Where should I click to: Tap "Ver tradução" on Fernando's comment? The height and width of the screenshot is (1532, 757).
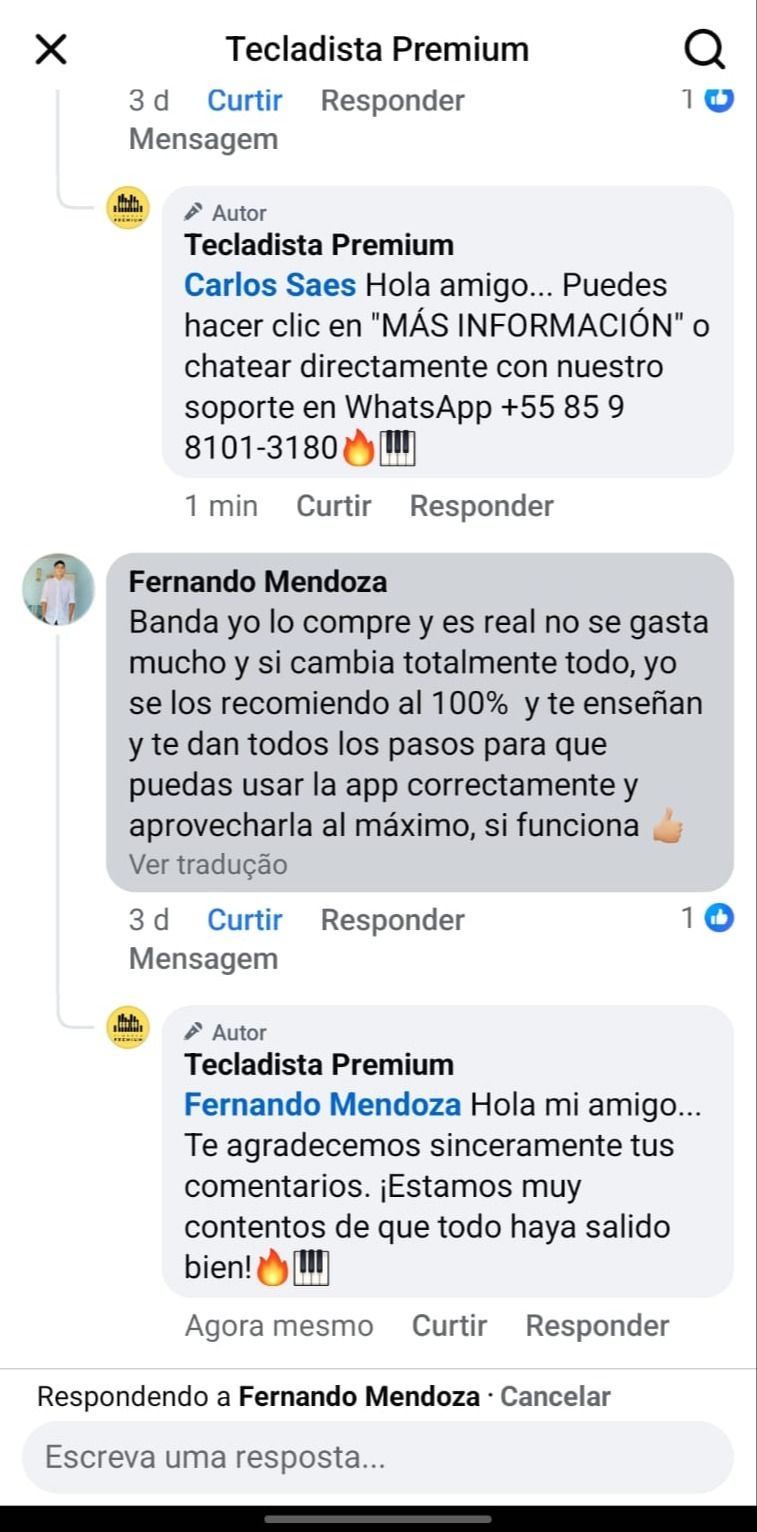point(208,865)
